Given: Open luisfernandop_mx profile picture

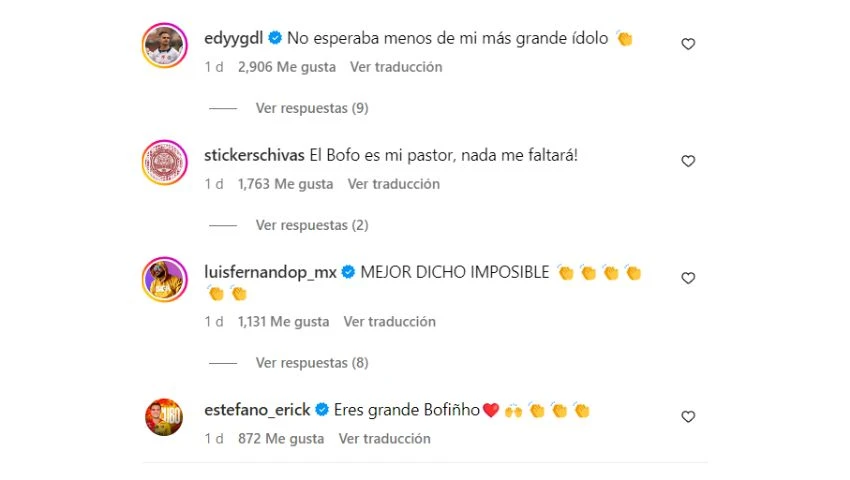Looking at the screenshot, I should point(164,278).
